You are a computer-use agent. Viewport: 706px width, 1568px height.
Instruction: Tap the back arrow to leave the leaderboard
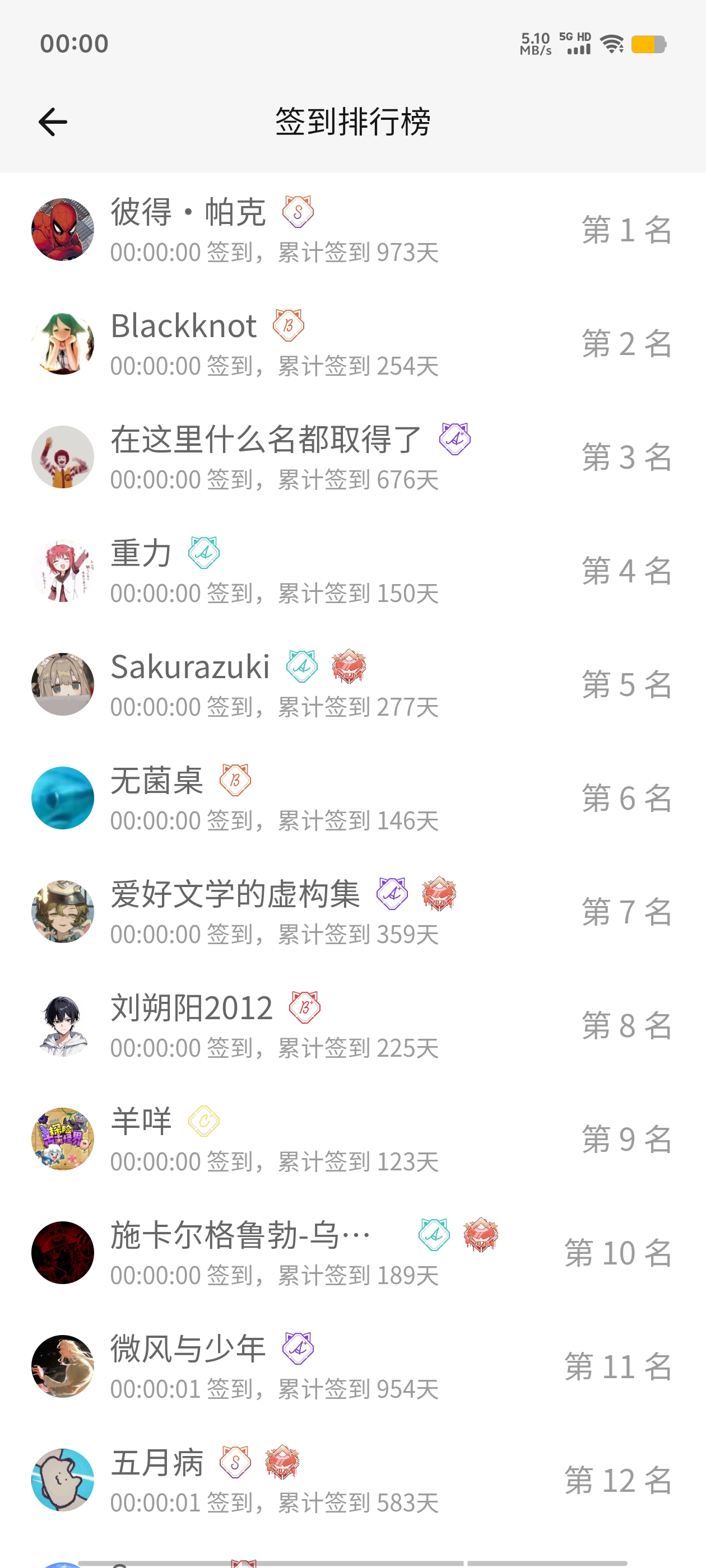[x=52, y=120]
